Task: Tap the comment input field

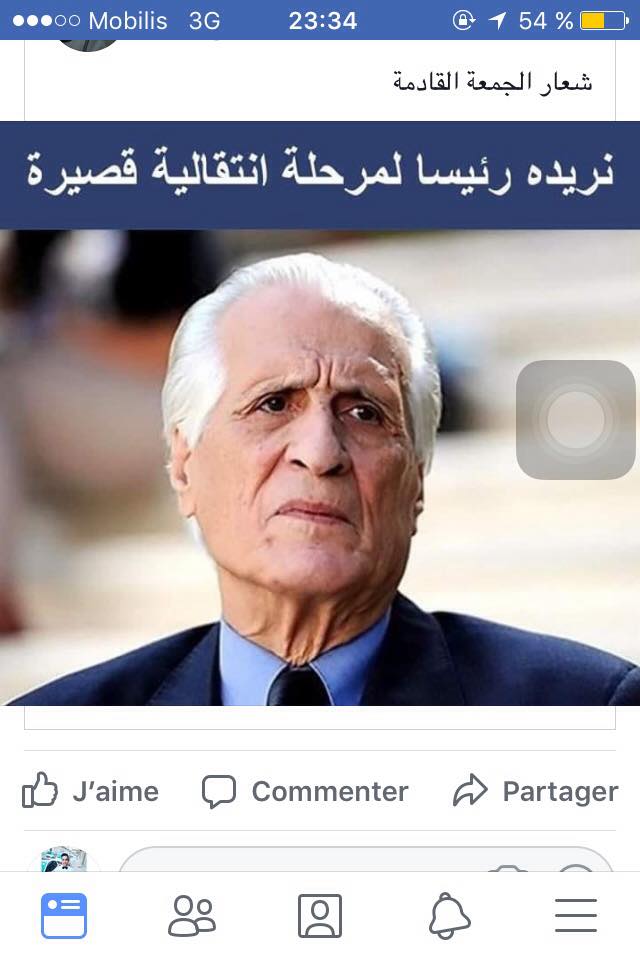Action: pos(330,862)
